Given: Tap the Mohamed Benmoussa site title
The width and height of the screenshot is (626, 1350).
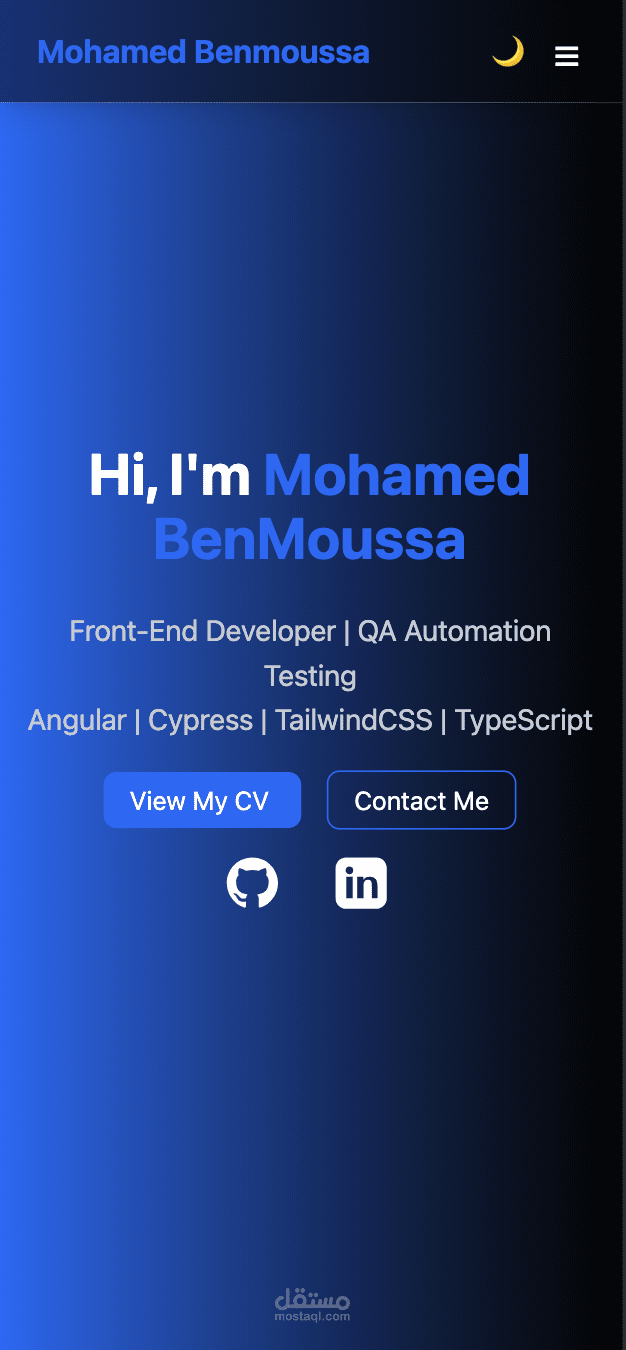Looking at the screenshot, I should point(203,52).
